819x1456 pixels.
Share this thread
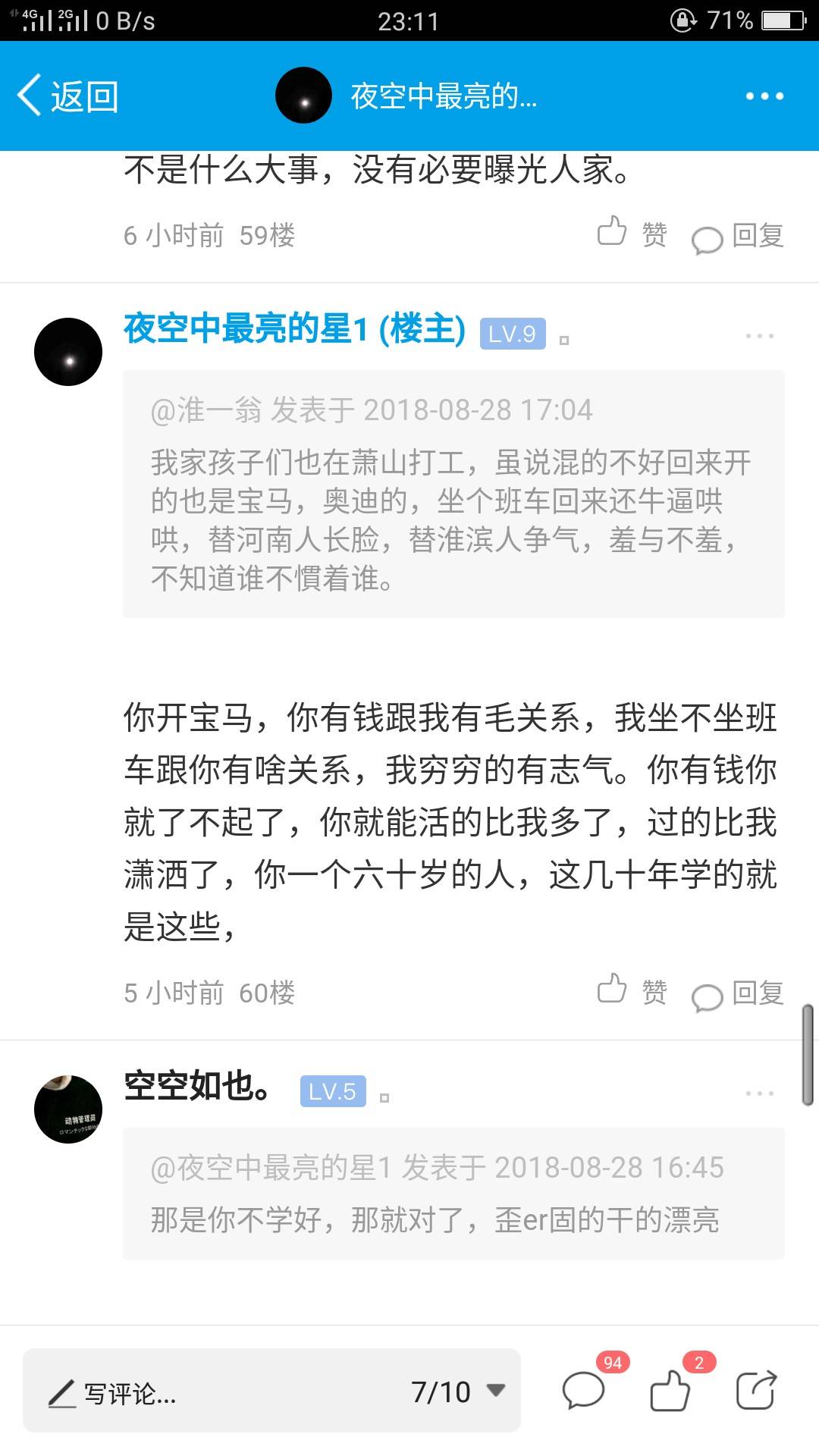pos(756,1390)
